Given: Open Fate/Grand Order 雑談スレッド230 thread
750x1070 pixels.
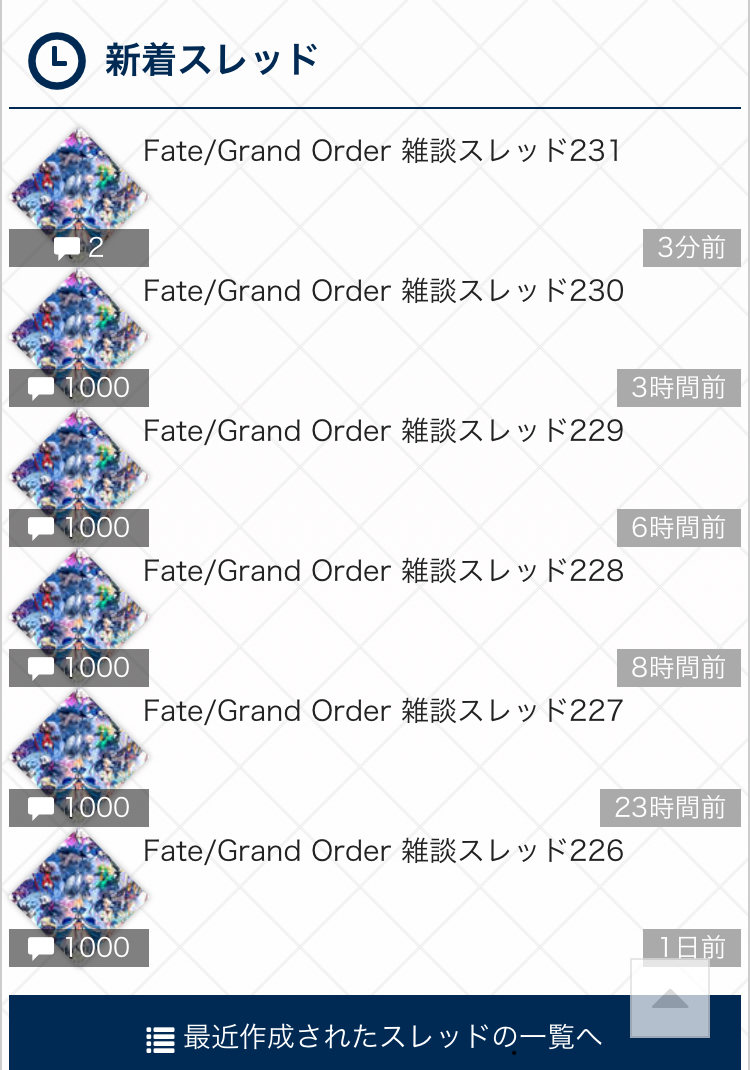Looking at the screenshot, I should [x=375, y=336].
